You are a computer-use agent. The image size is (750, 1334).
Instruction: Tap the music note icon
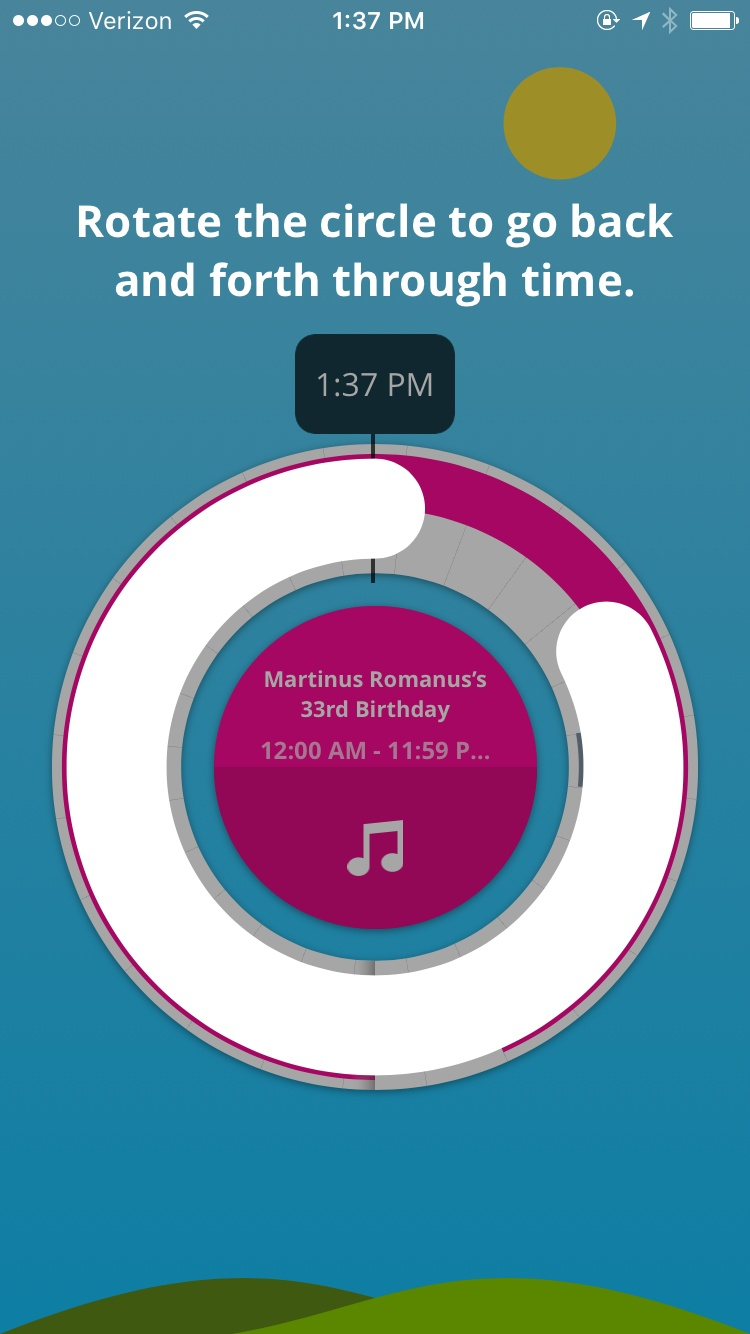click(x=375, y=849)
